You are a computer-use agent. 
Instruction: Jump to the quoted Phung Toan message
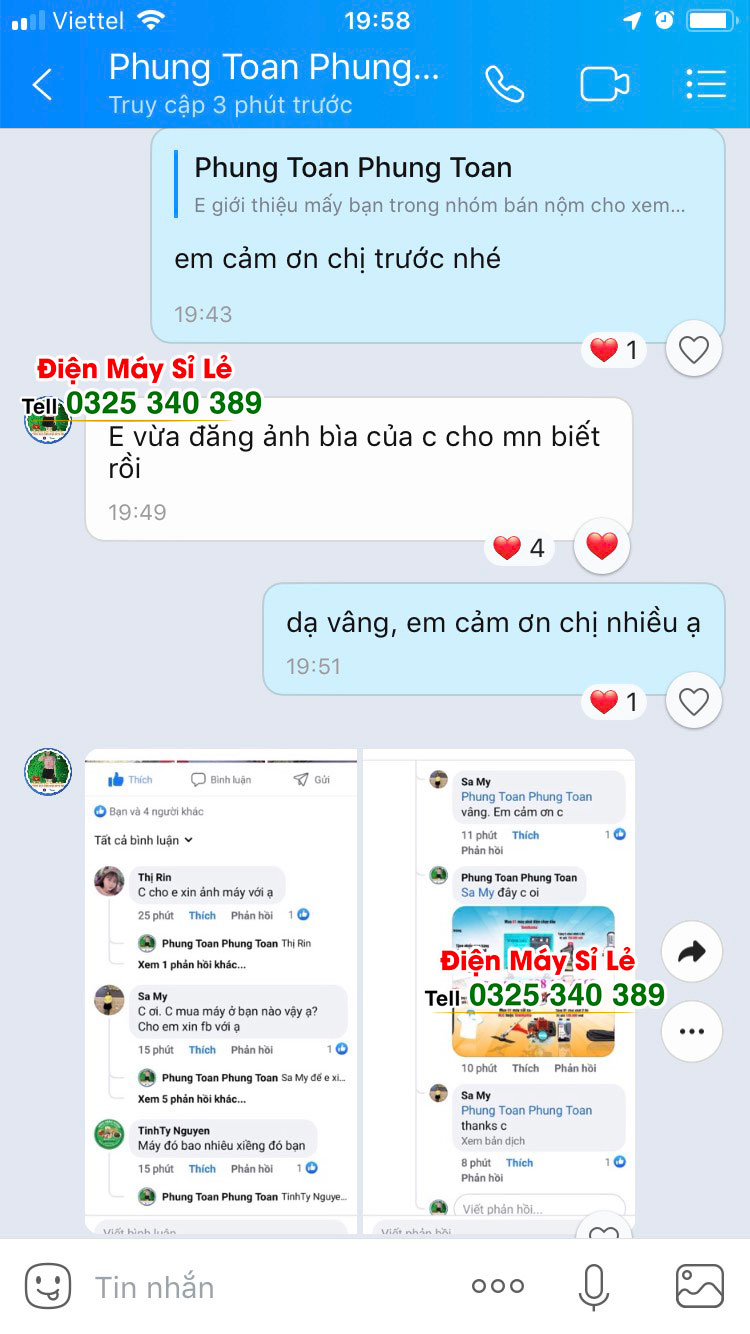coord(438,185)
